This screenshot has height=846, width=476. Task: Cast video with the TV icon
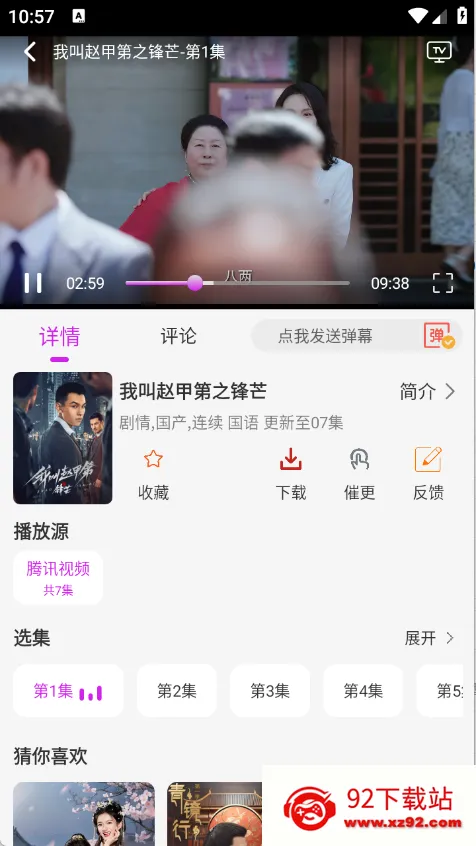coord(439,52)
